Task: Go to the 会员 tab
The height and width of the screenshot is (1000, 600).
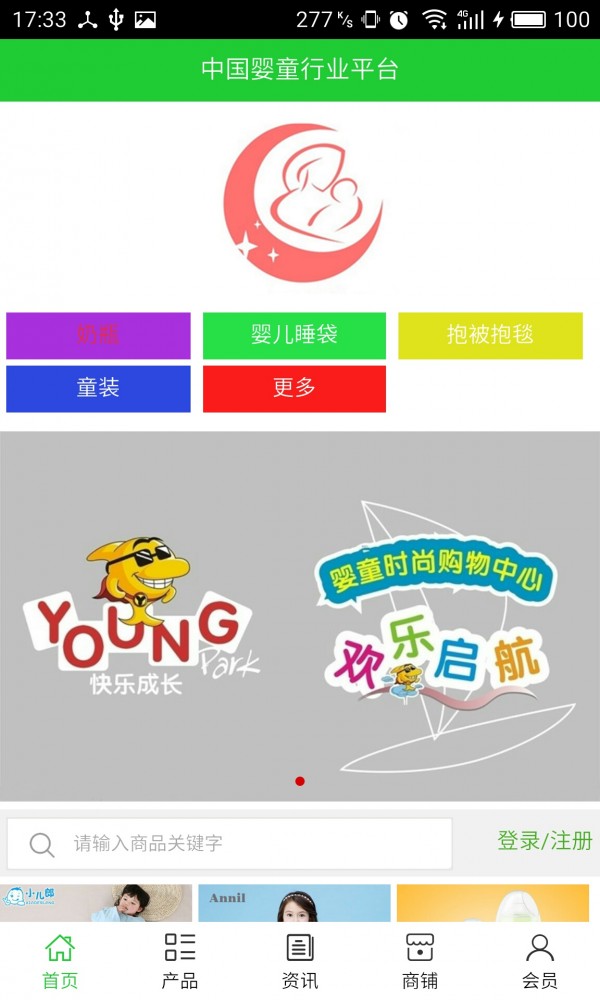Action: coord(540,960)
